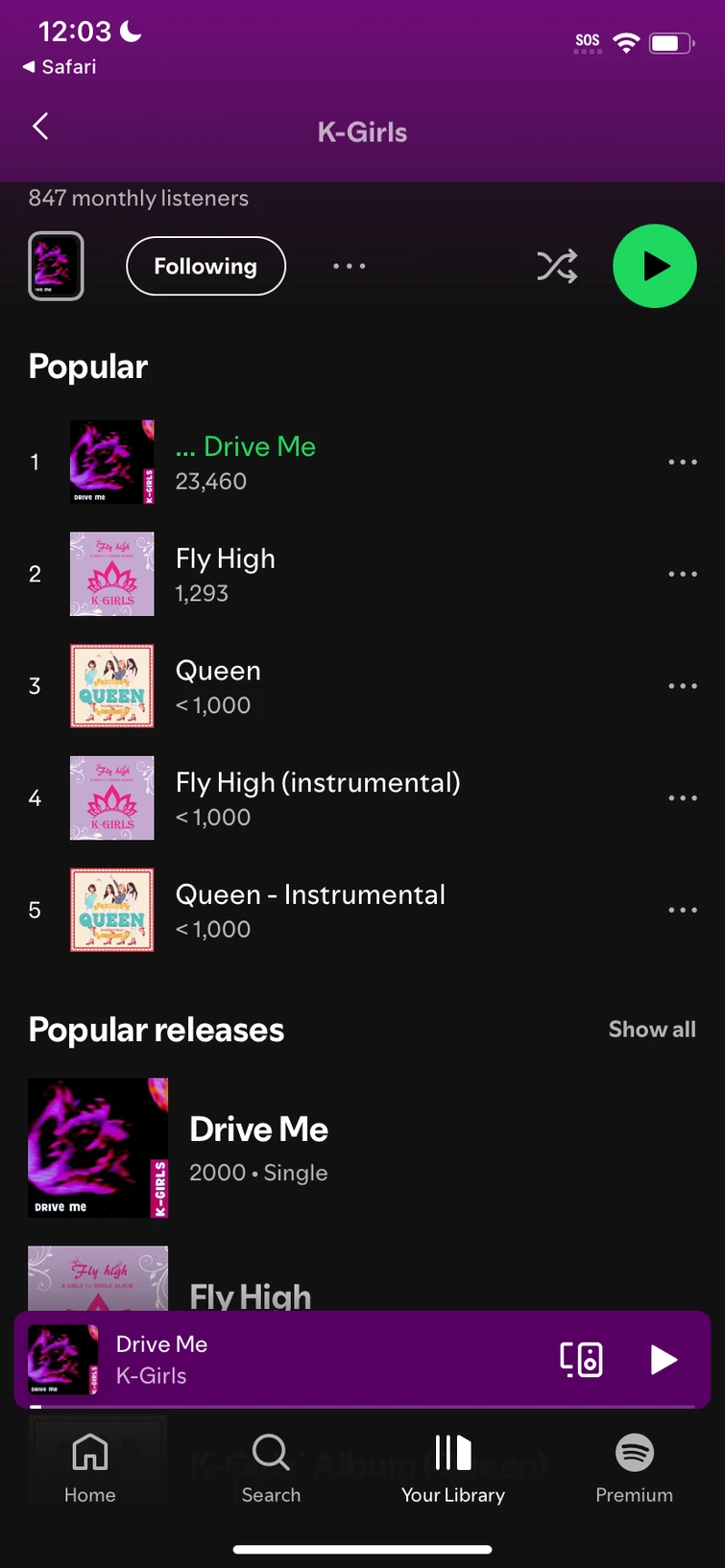This screenshot has width=725, height=1568.
Task: Start playing K-Girls with the green play button
Action: (x=655, y=266)
